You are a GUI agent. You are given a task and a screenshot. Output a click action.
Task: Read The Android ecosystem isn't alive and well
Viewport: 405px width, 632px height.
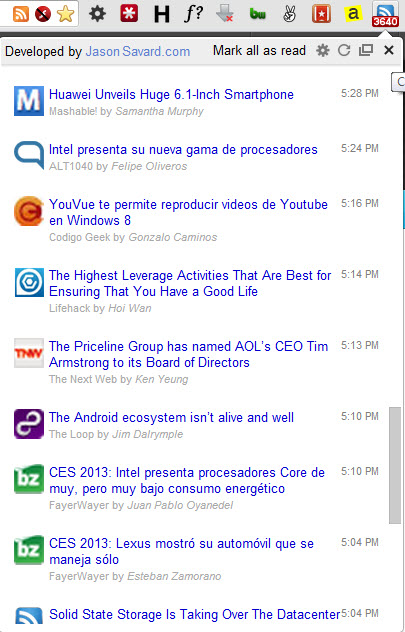tap(171, 418)
